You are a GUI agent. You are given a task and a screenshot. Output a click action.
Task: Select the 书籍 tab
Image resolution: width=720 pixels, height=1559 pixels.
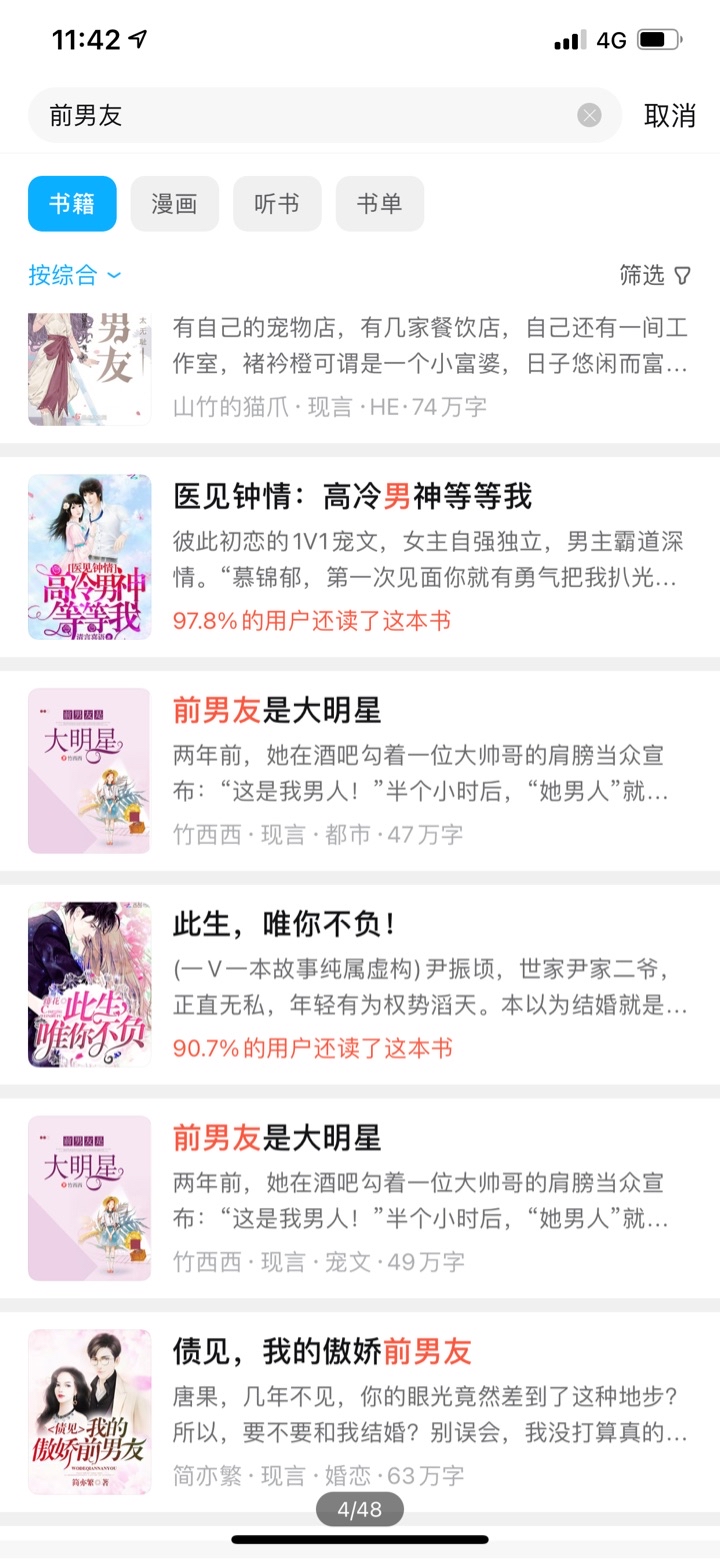[x=72, y=204]
